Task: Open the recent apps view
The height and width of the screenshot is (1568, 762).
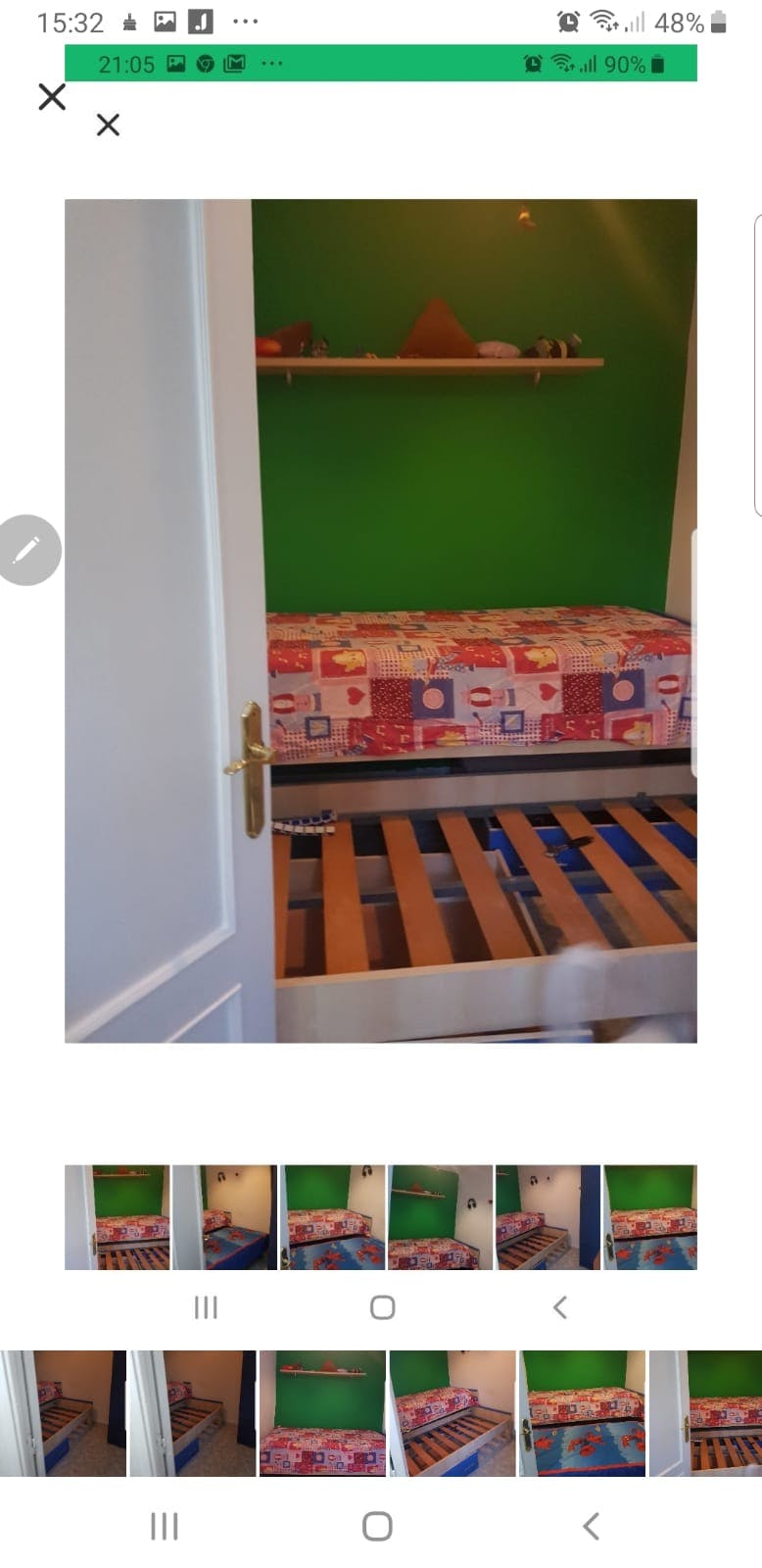Action: (x=164, y=1526)
